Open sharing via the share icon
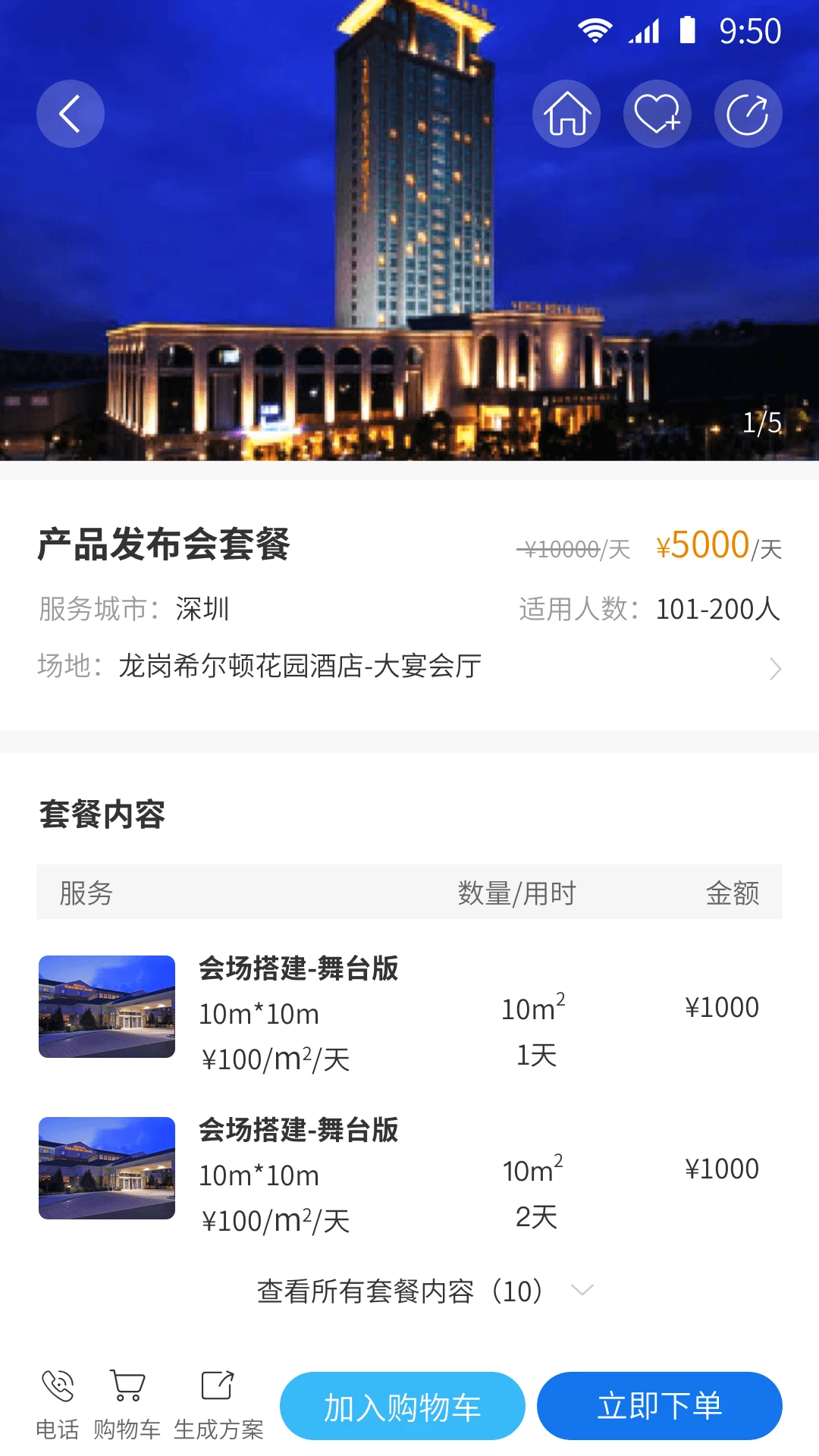This screenshot has width=819, height=1456. [x=748, y=113]
